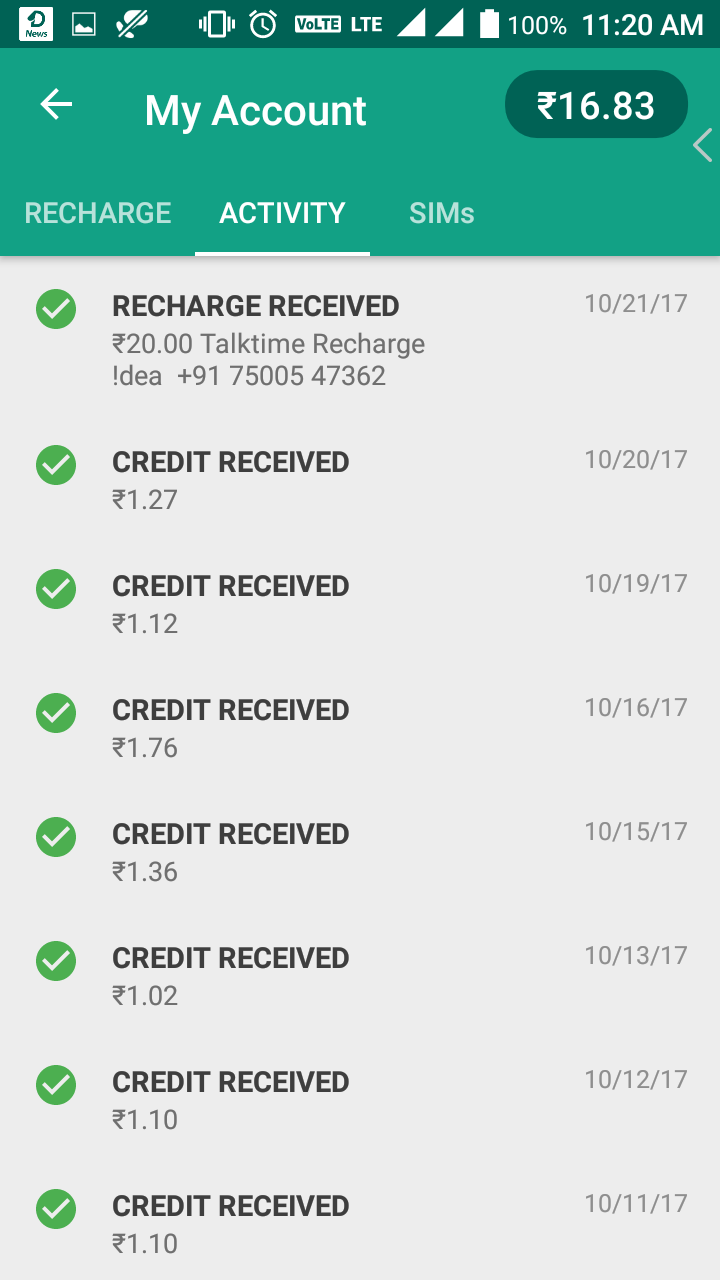This screenshot has height=1280, width=720.
Task: View the ₹1.36 credit received entry
Action: pyautogui.click(x=360, y=852)
